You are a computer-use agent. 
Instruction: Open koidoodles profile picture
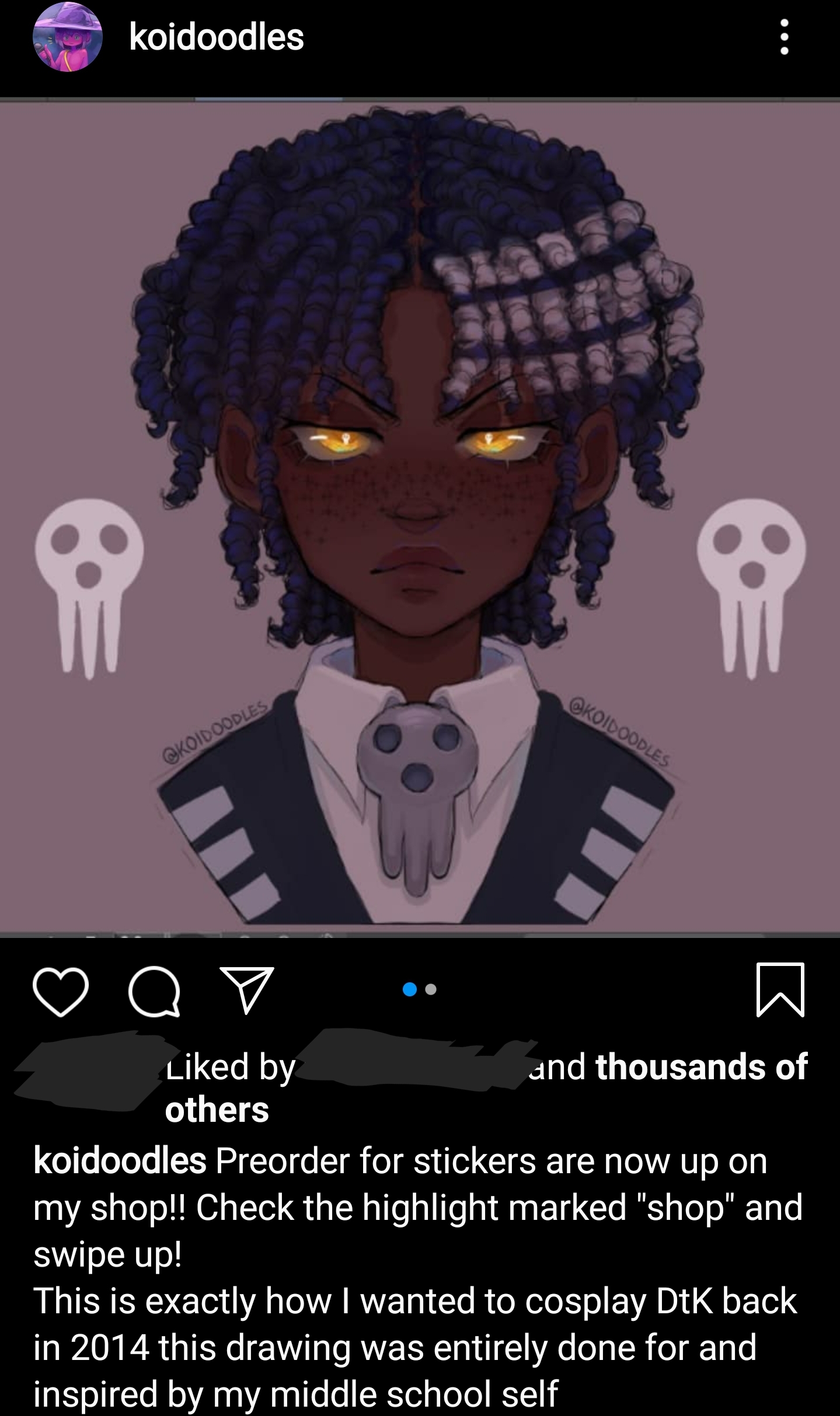pos(68,37)
